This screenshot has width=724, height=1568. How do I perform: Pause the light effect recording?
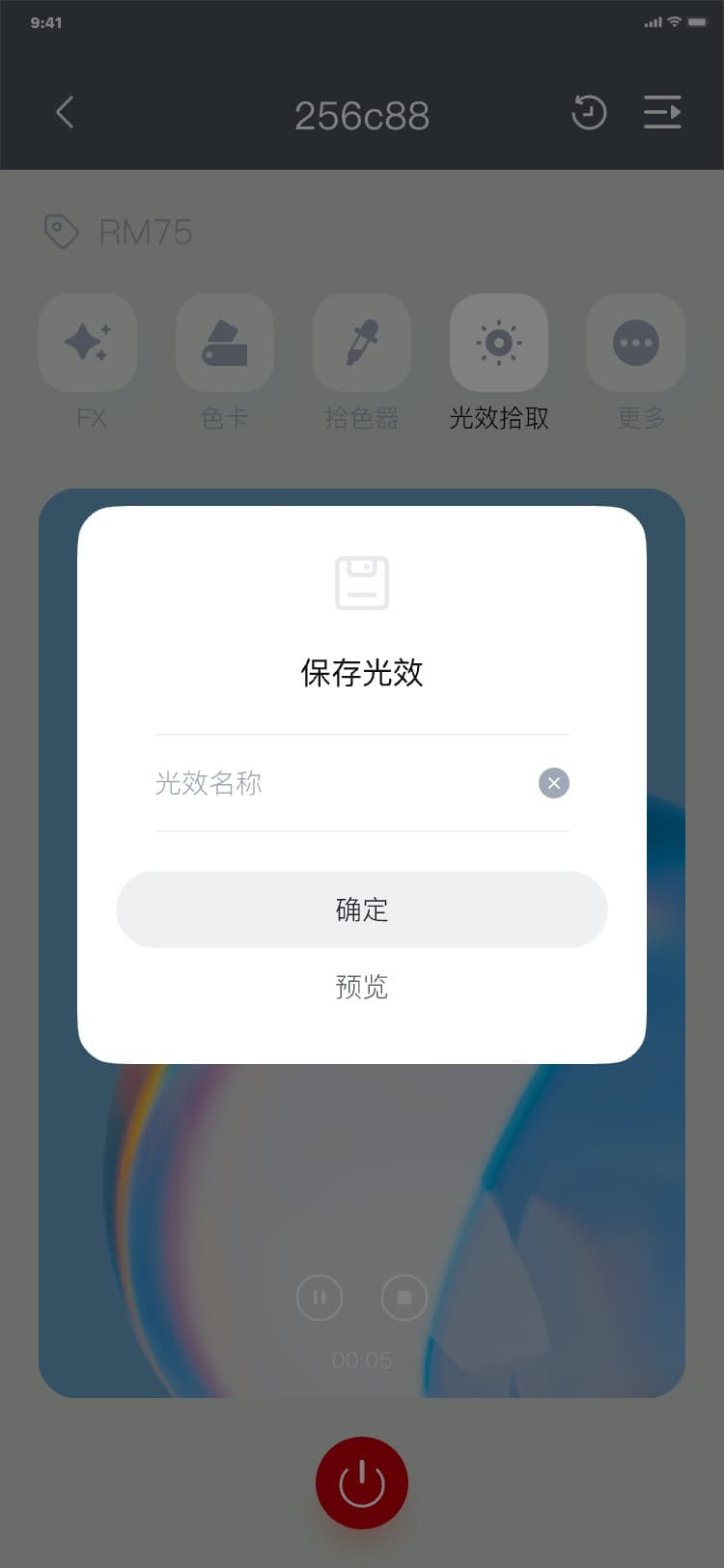[320, 1298]
